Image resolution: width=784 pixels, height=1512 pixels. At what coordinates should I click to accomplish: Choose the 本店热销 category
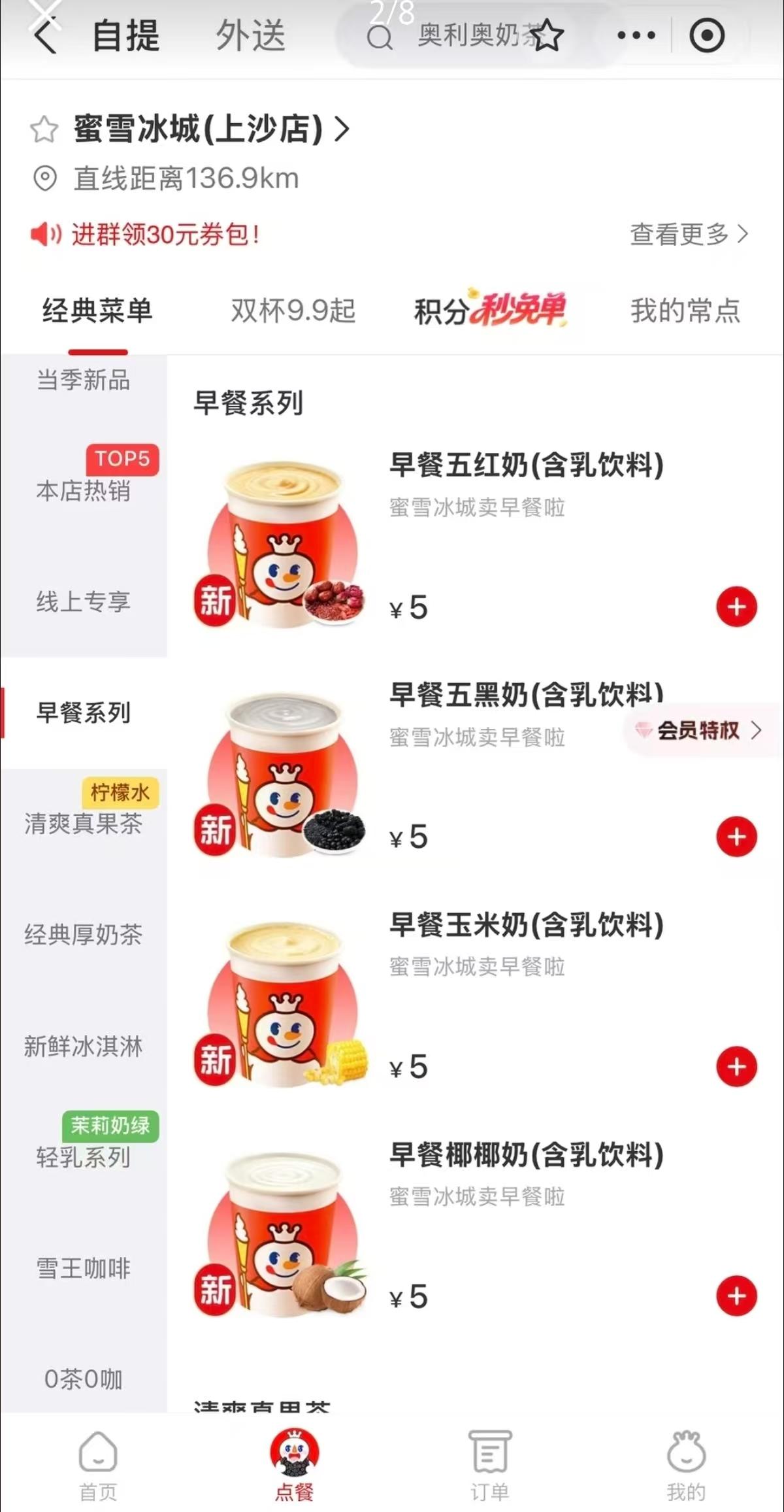click(x=84, y=490)
